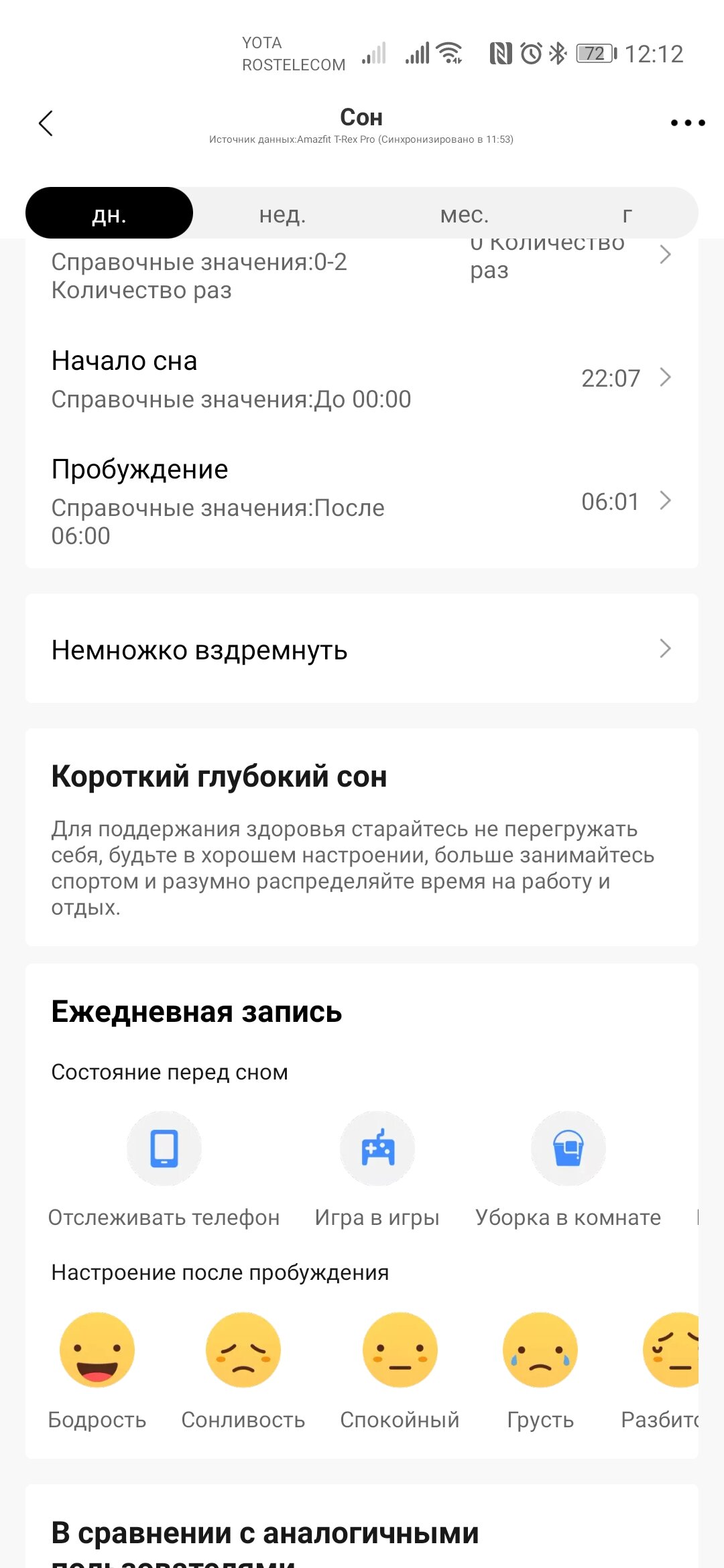The width and height of the screenshot is (724, 1568).
Task: Switch to the мес. tab
Action: (464, 214)
